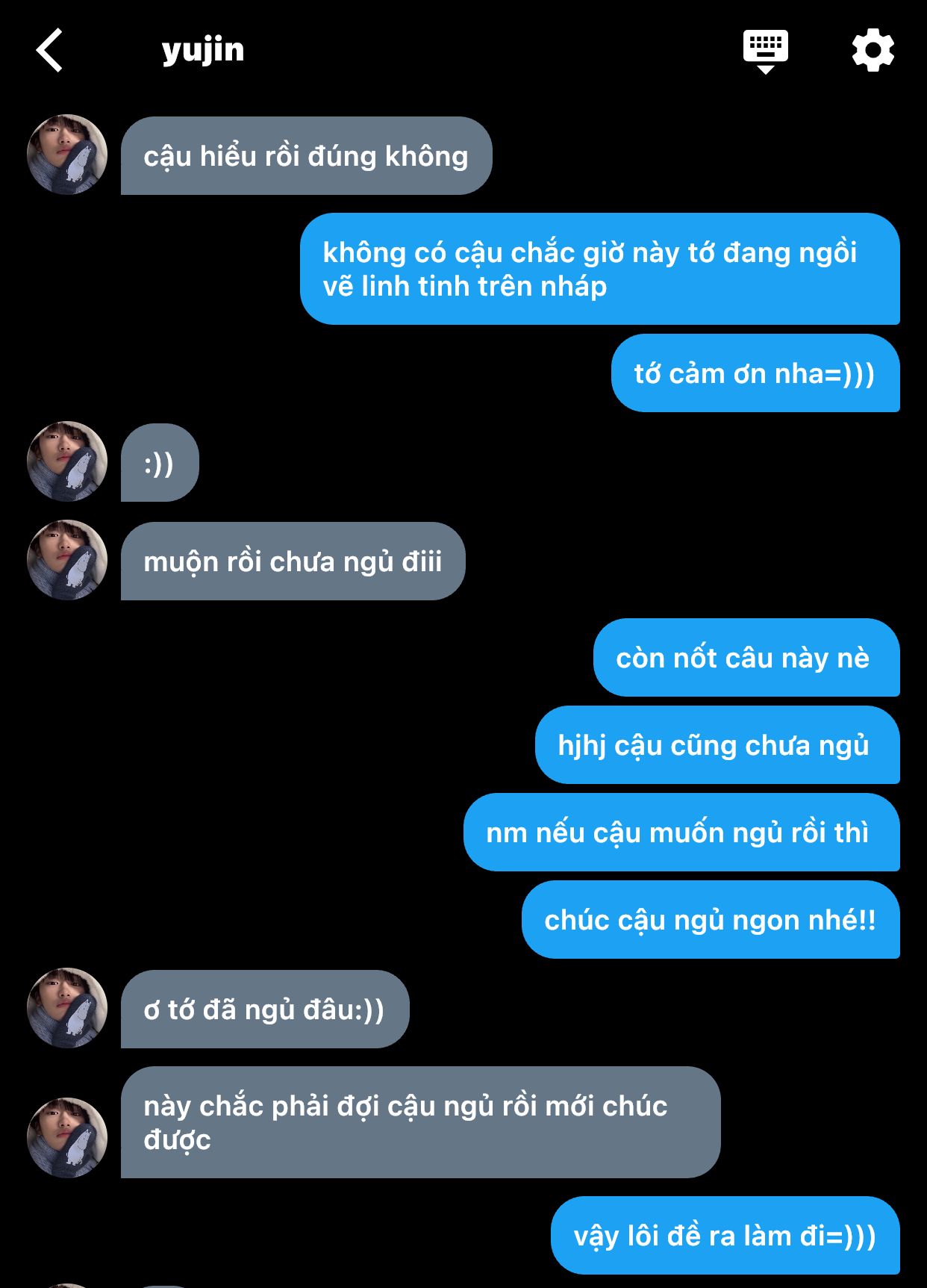Image resolution: width=927 pixels, height=1288 pixels.
Task: Toggle the keyboard icon in the header
Action: (765, 51)
